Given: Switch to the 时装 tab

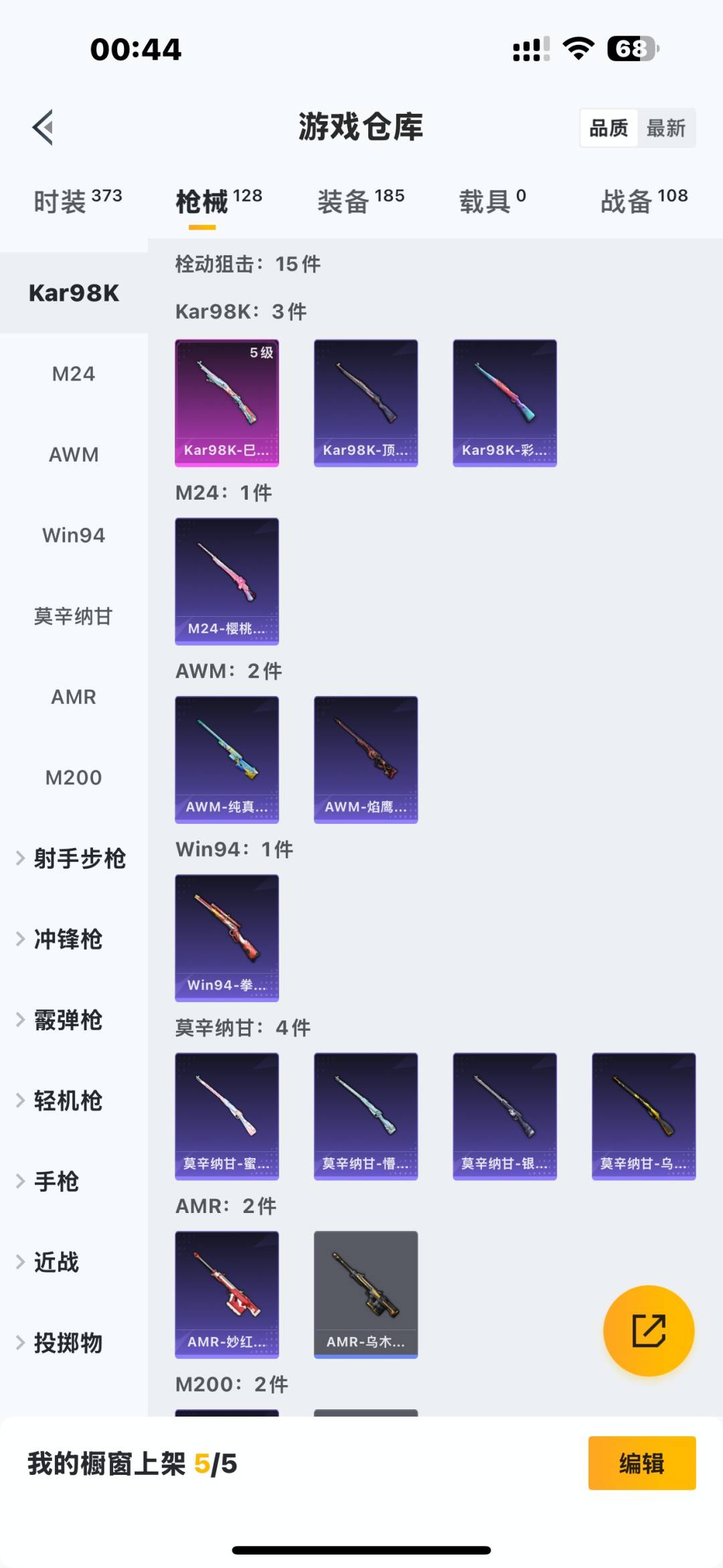Looking at the screenshot, I should point(77,200).
